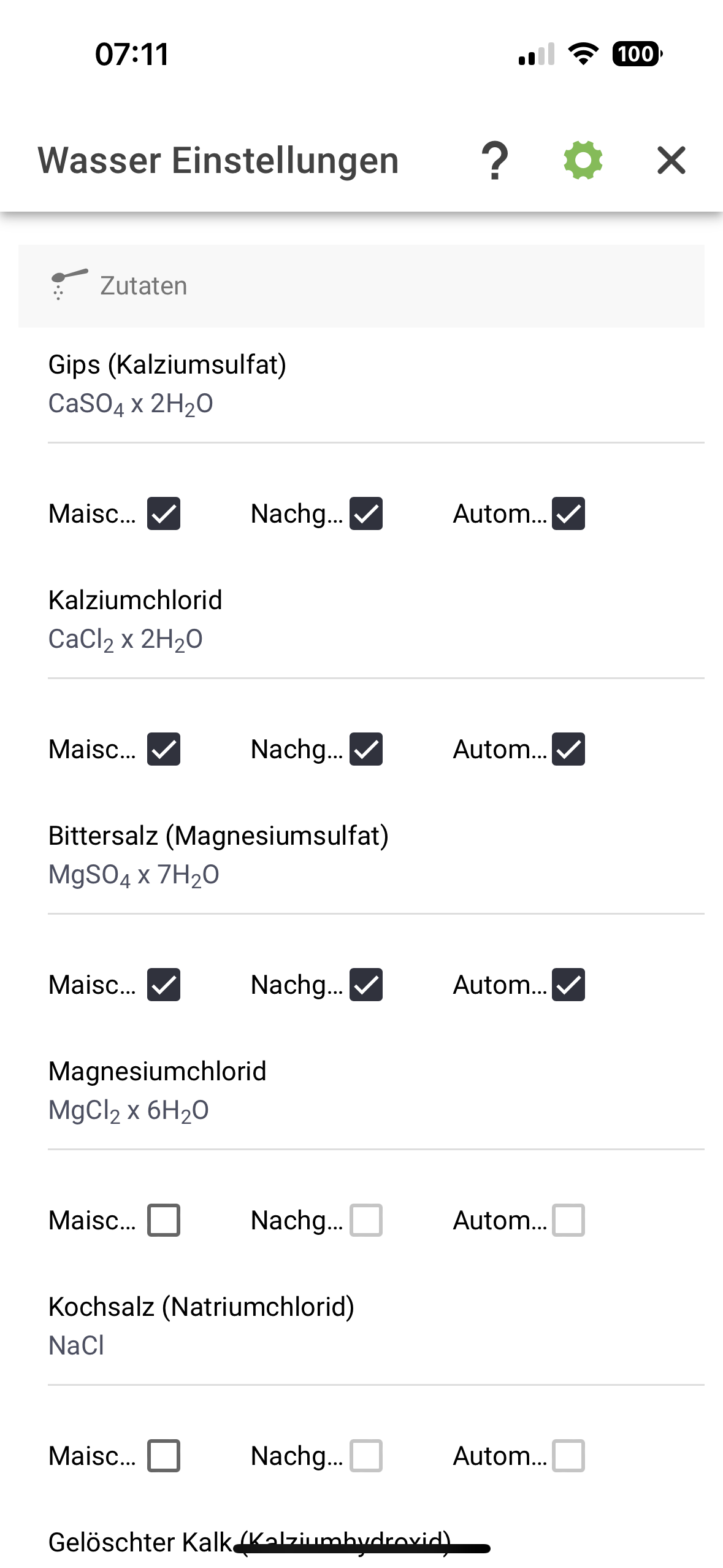
Task: Toggle Maisc... checkbox for Bittersalz (Magnesiumsulfat)
Action: (164, 985)
